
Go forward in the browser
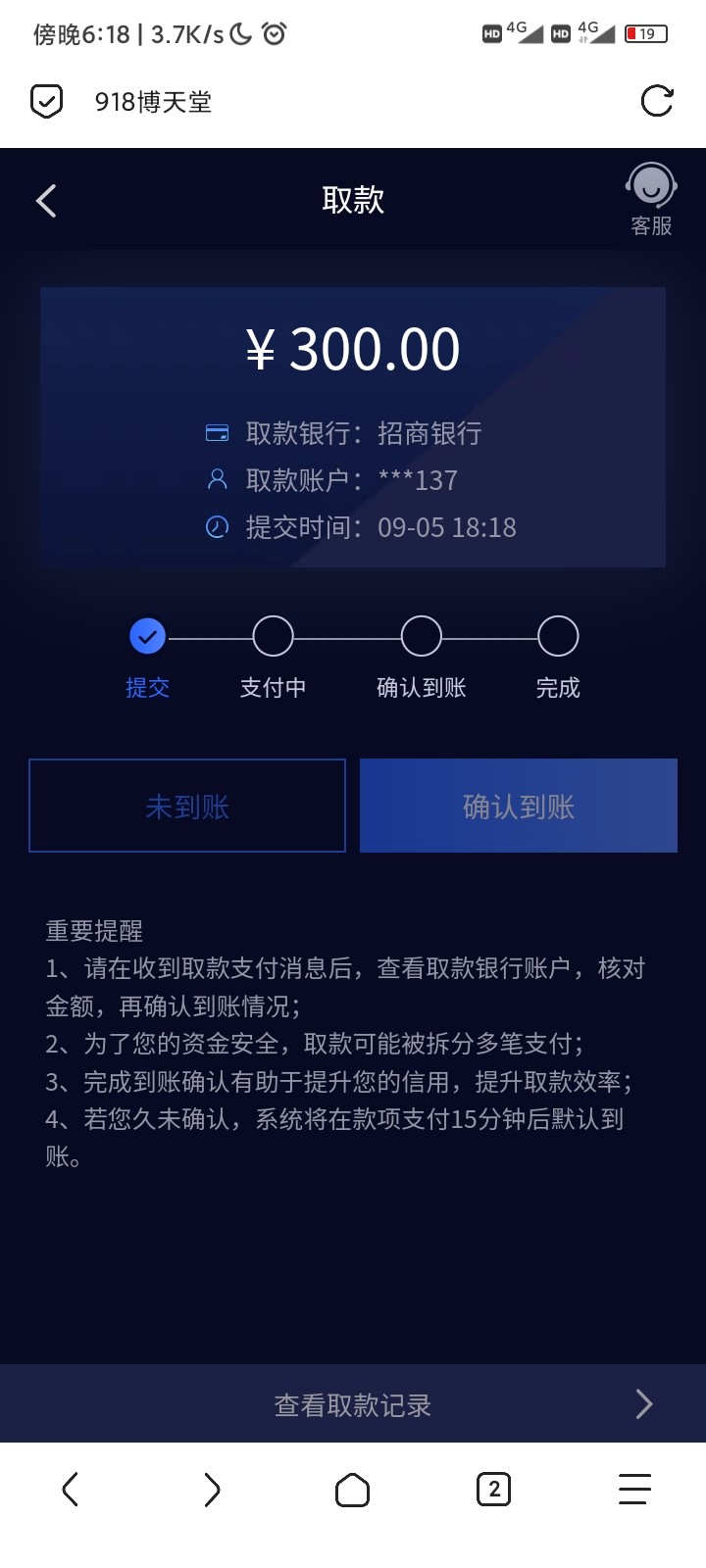coord(212,1490)
